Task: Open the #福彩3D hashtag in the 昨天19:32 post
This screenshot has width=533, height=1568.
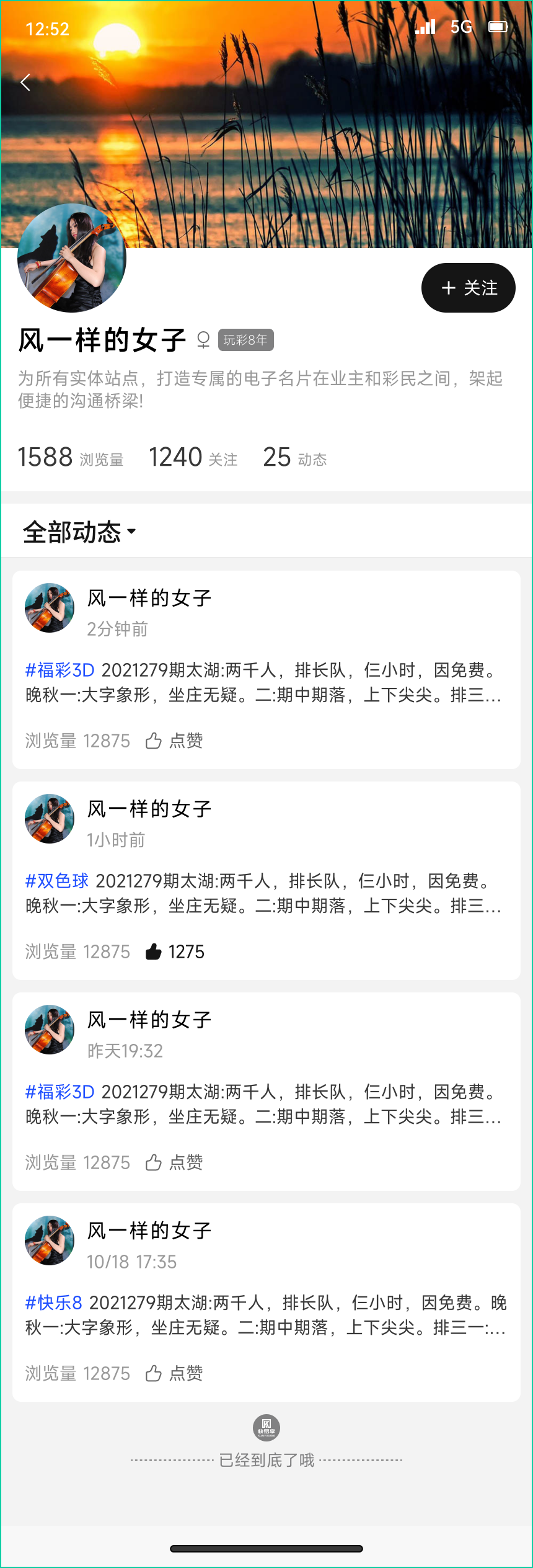Action: [59, 1092]
